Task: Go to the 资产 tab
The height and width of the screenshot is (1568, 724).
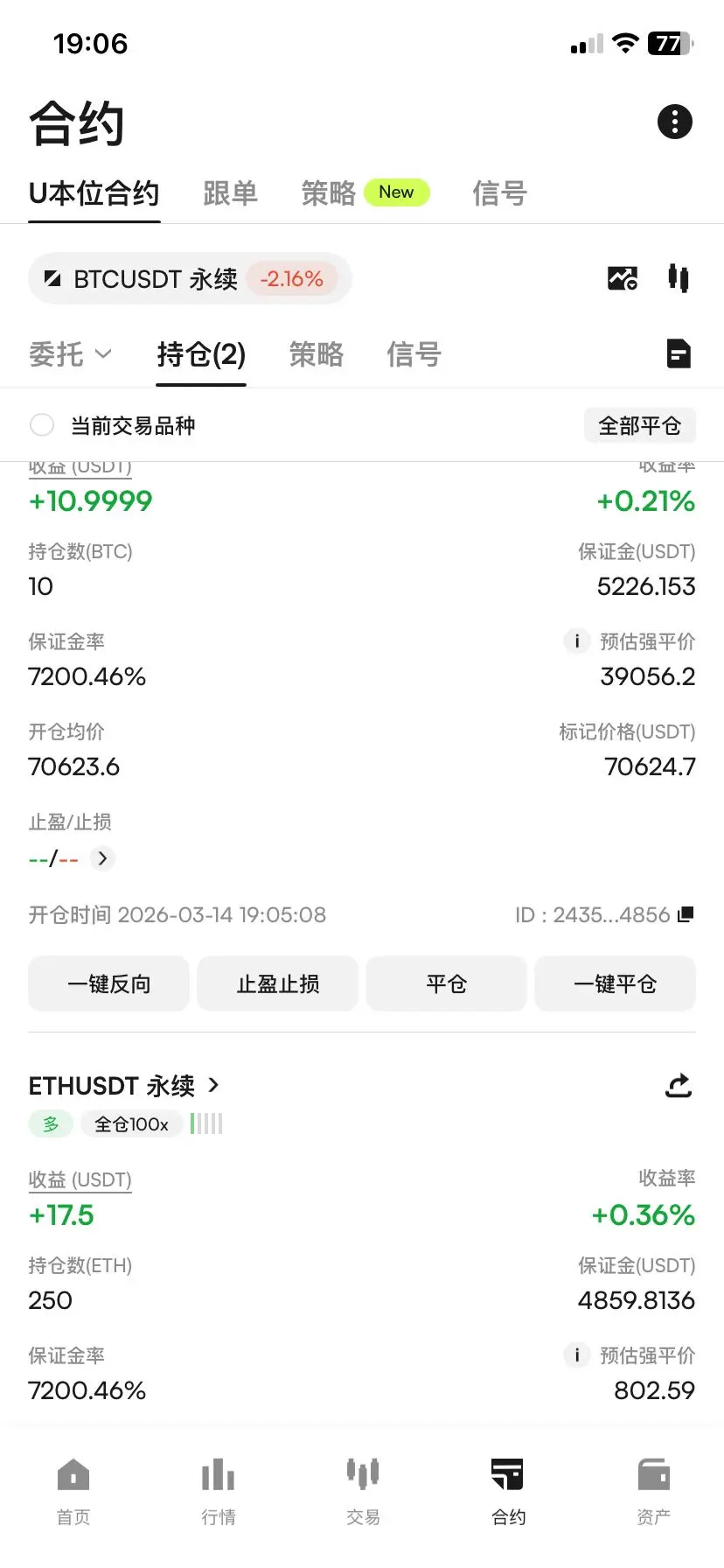Action: pos(653,1492)
